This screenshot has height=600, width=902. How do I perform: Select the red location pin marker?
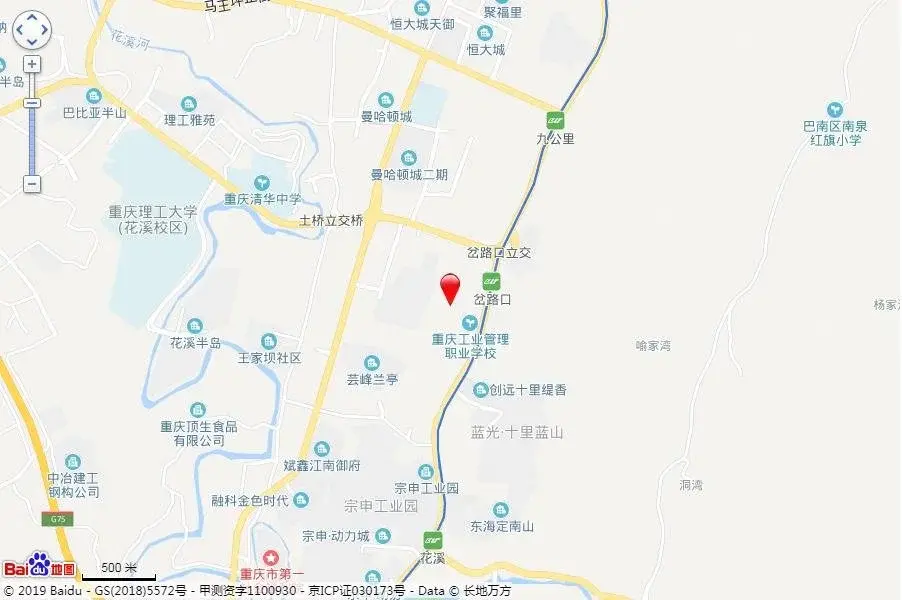451,286
